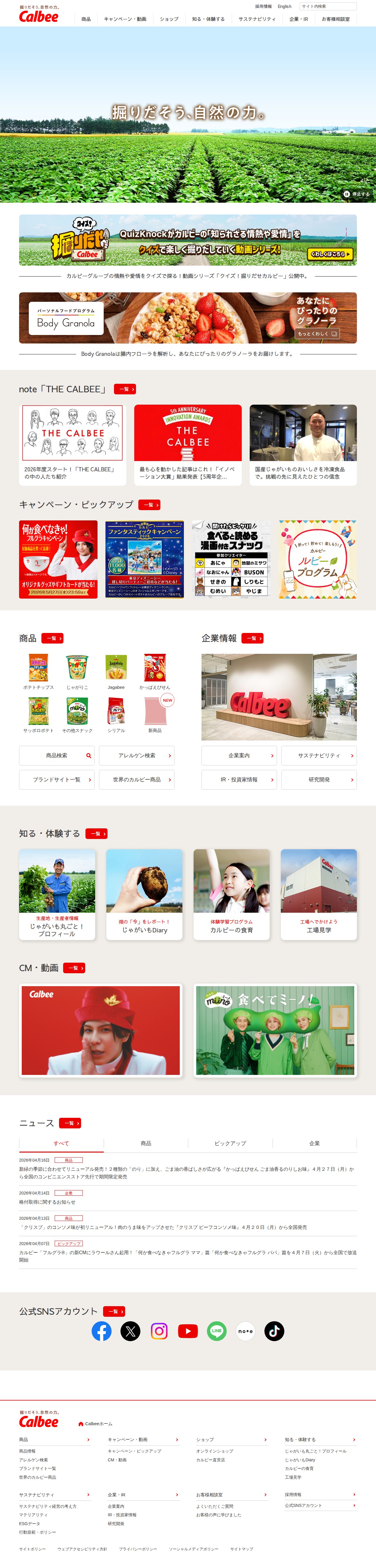Open the 工場見学 card
Screen dimensions: 376x1568
319,894
